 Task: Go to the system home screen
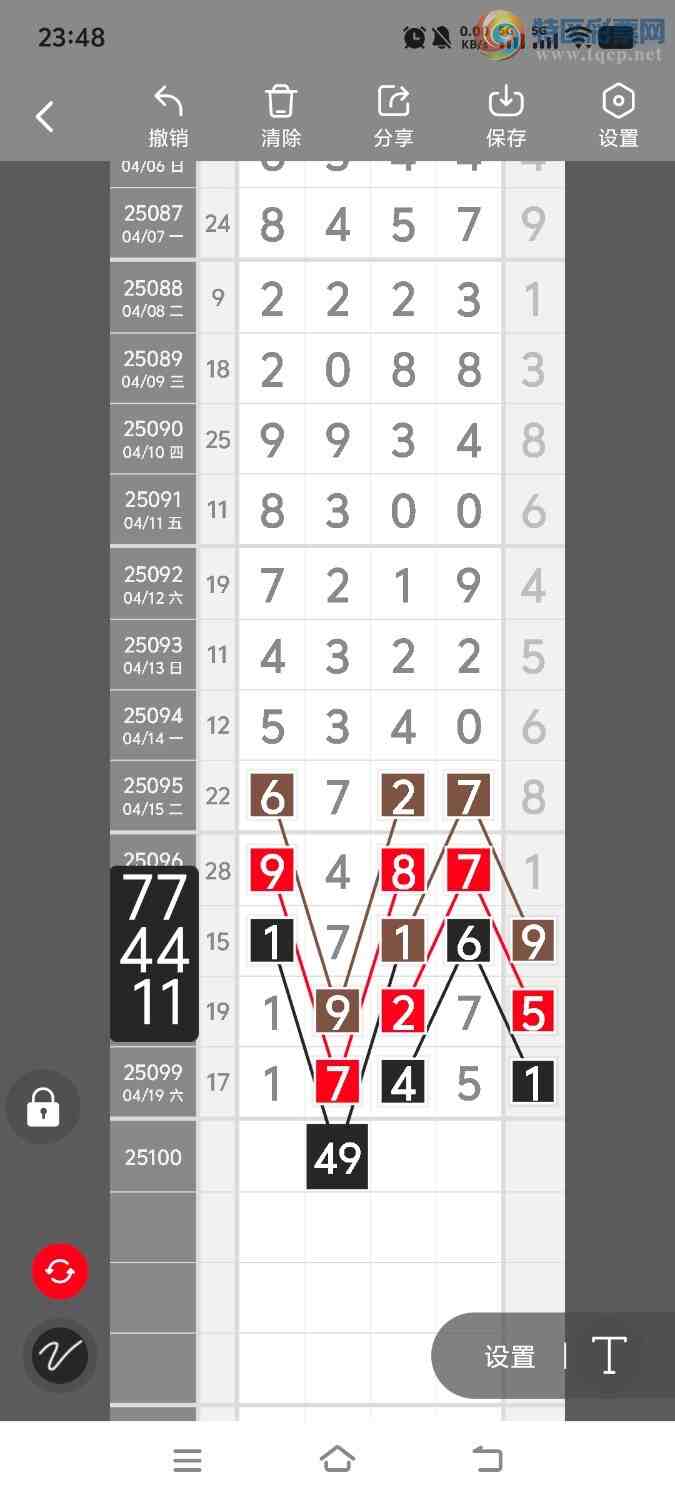click(x=337, y=1460)
